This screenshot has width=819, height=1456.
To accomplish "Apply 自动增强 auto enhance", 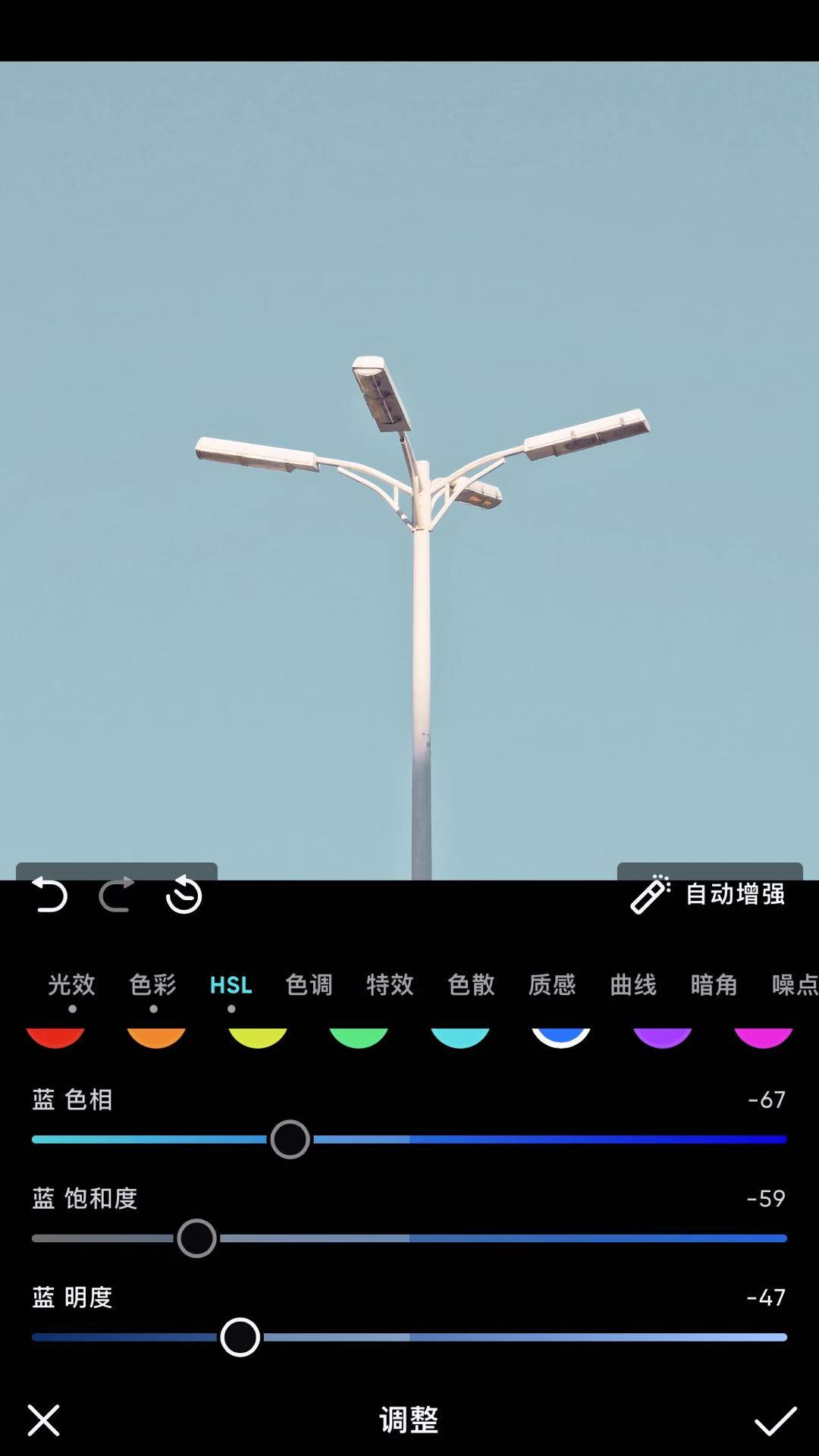I will [x=708, y=894].
